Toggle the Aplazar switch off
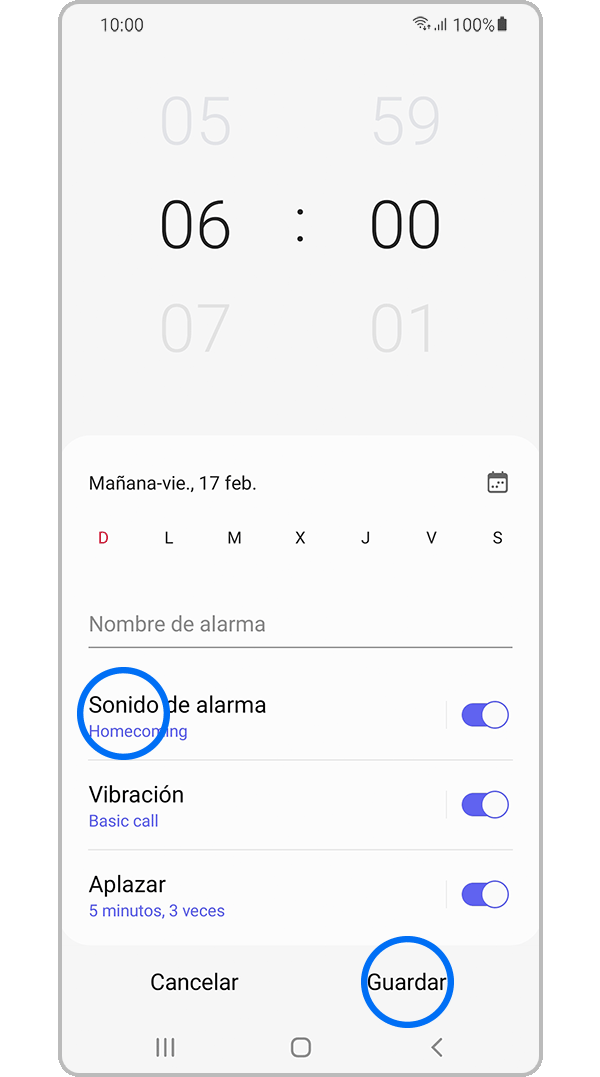Image resolution: width=600 pixels, height=1077 pixels. coord(485,895)
